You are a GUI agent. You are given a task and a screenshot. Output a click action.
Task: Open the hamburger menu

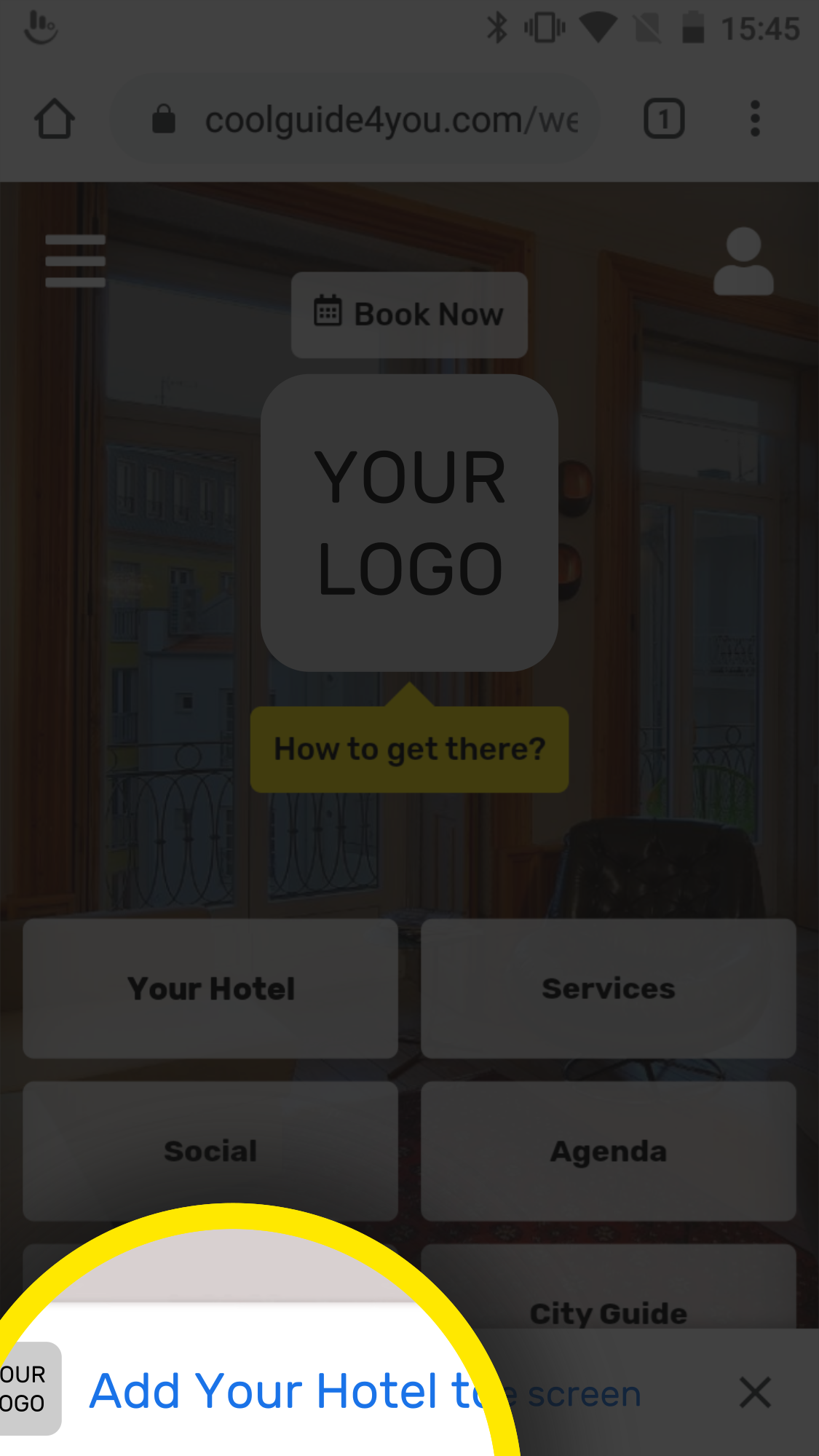pyautogui.click(x=75, y=261)
